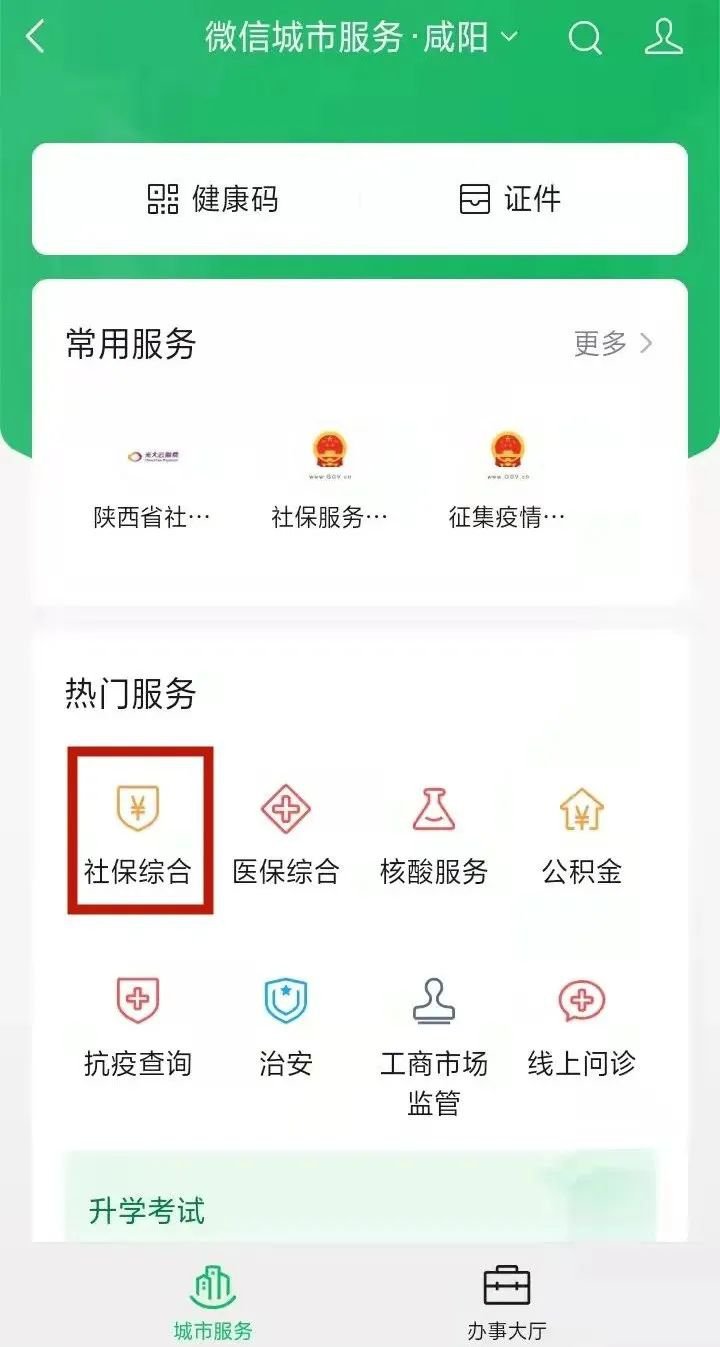Open 治安 service
This screenshot has width=720, height=1347.
(286, 1026)
